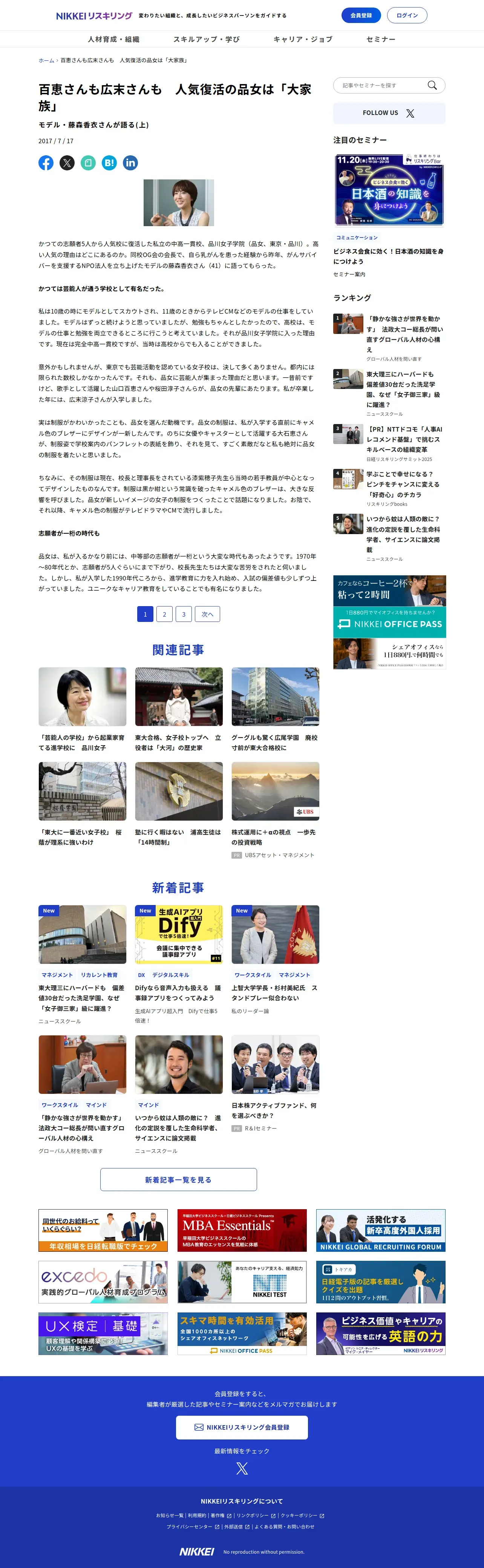
Task: Tap 新着記事一覧を見る button
Action: click(x=178, y=1179)
